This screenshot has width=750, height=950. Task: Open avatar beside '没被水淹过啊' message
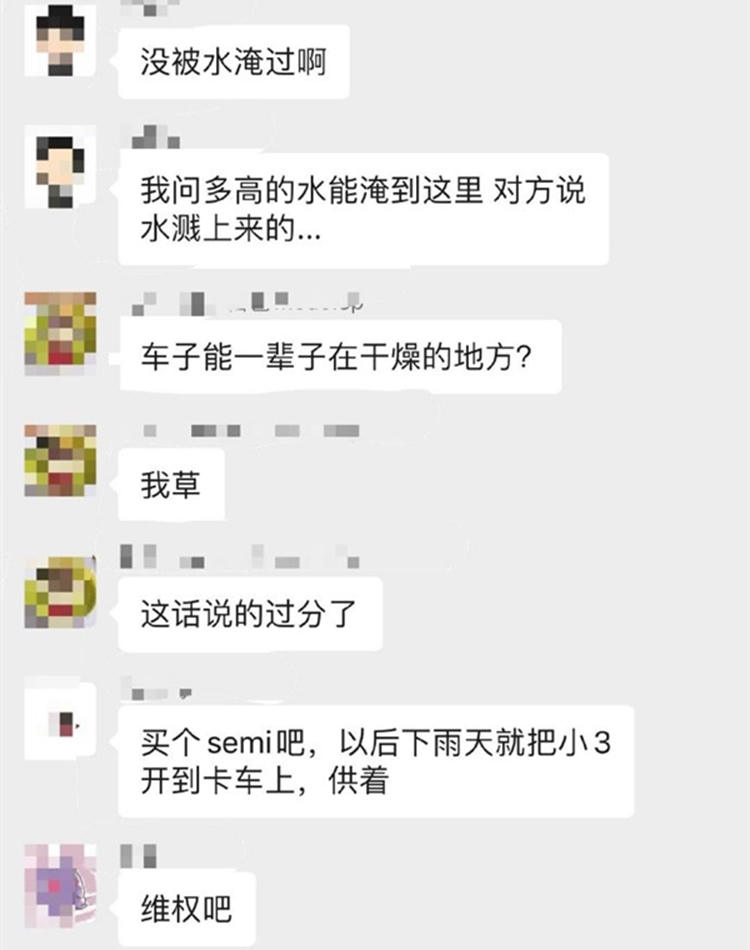click(x=60, y=40)
